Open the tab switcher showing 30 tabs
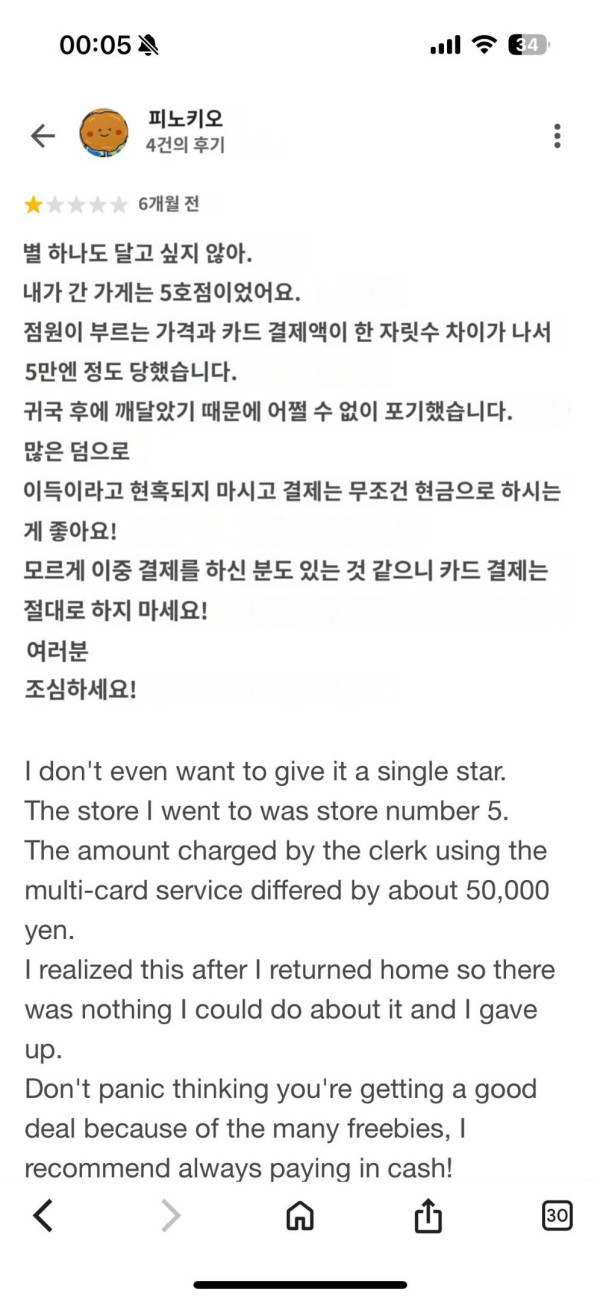 [556, 1215]
